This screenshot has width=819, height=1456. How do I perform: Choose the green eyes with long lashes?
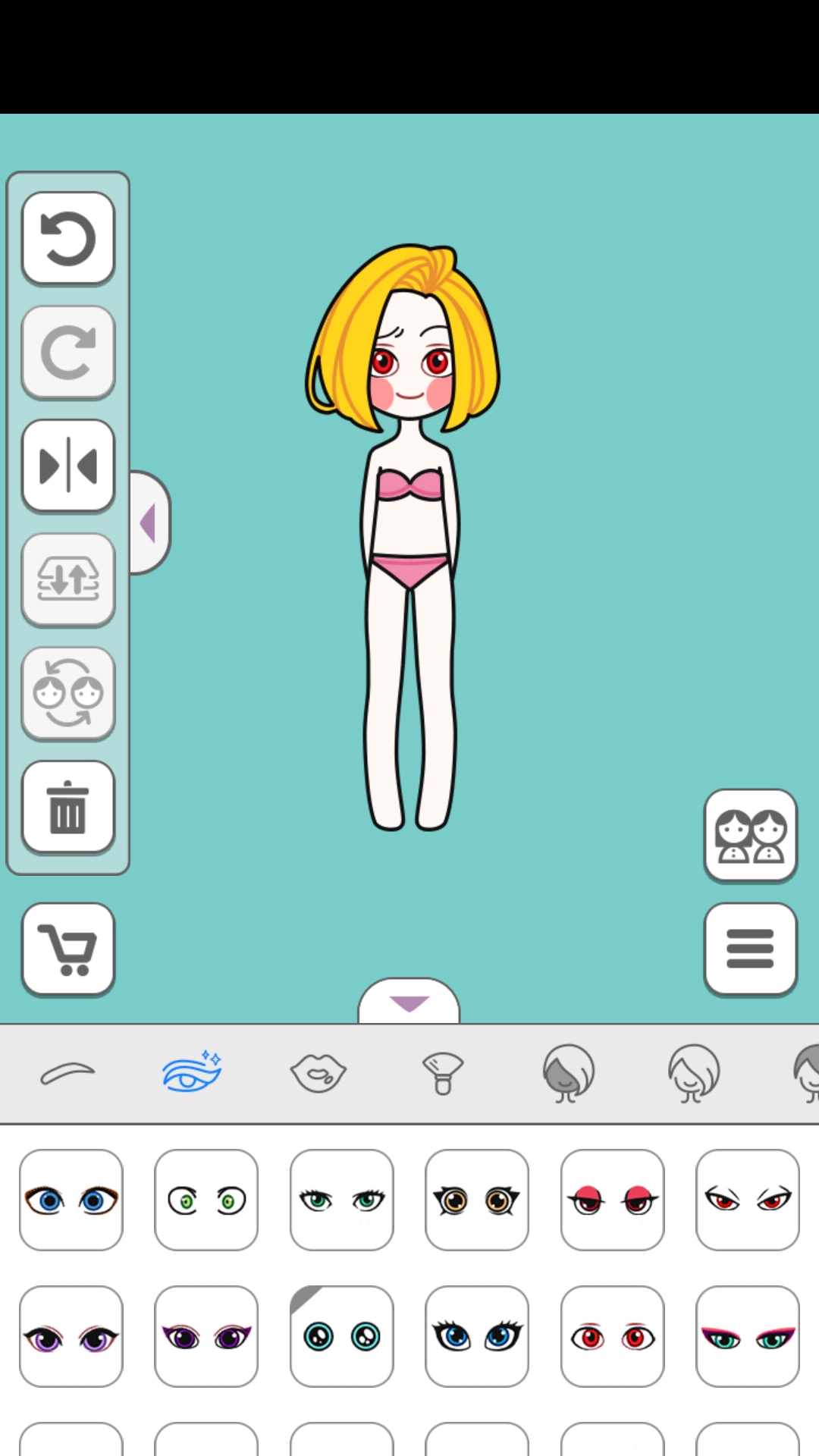coord(341,1200)
